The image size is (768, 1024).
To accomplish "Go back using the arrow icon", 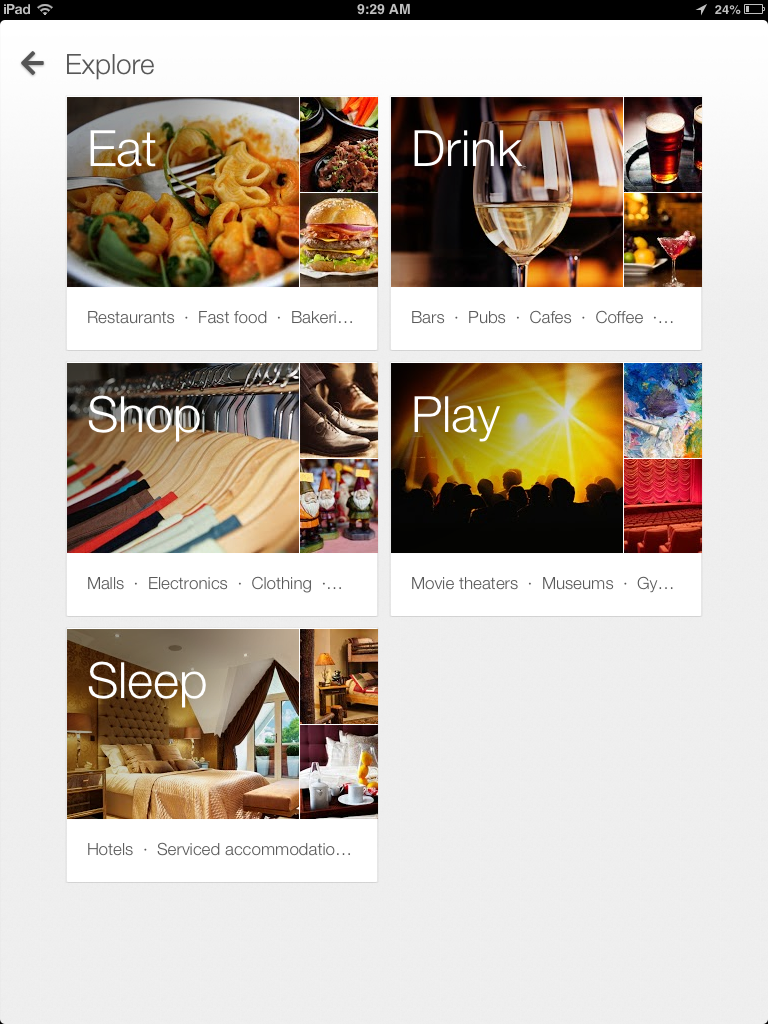I will 32,64.
